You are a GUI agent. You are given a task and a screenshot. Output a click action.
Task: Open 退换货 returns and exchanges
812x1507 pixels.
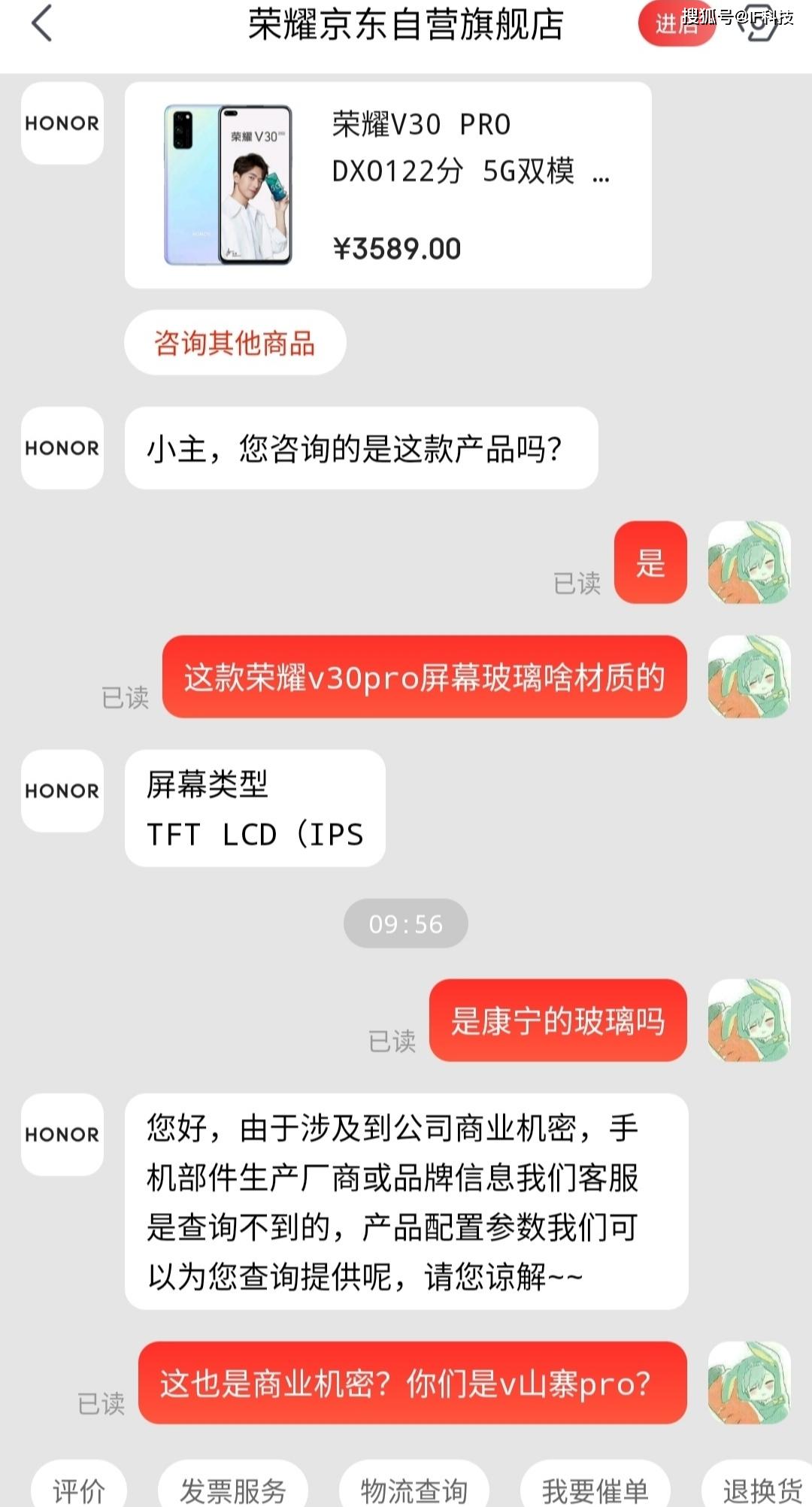click(759, 1489)
